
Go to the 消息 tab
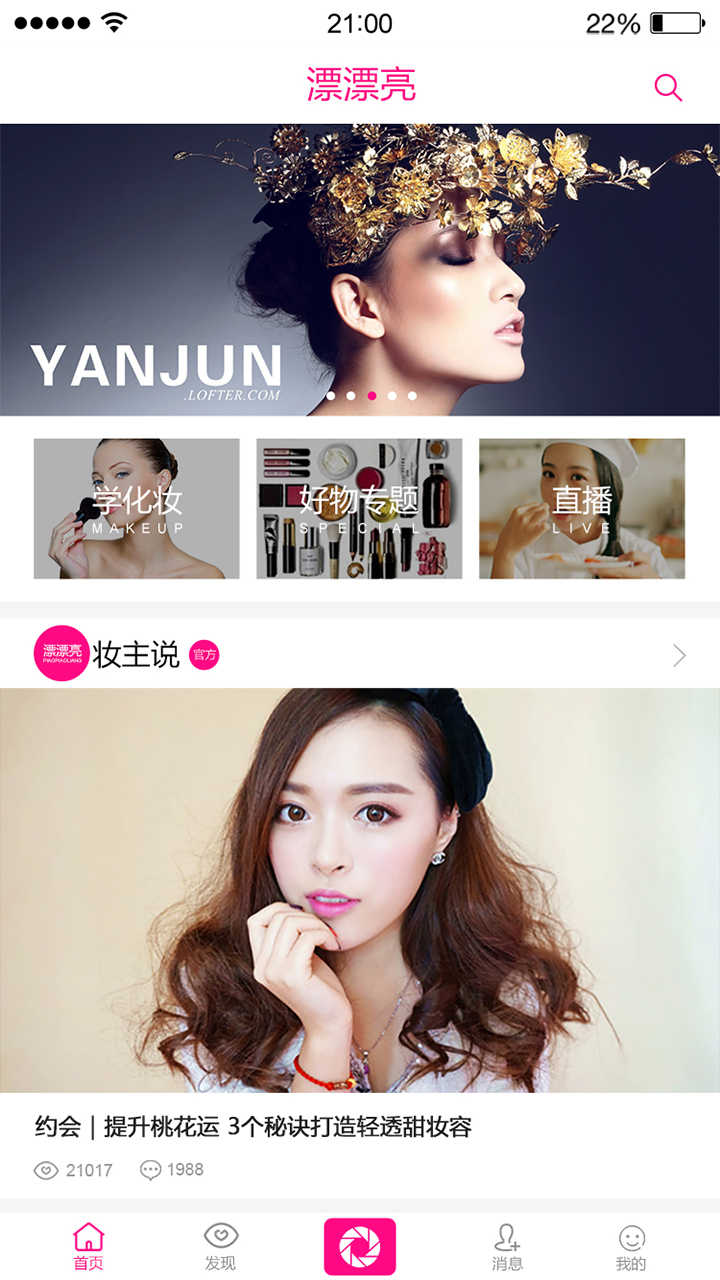pyautogui.click(x=507, y=1246)
